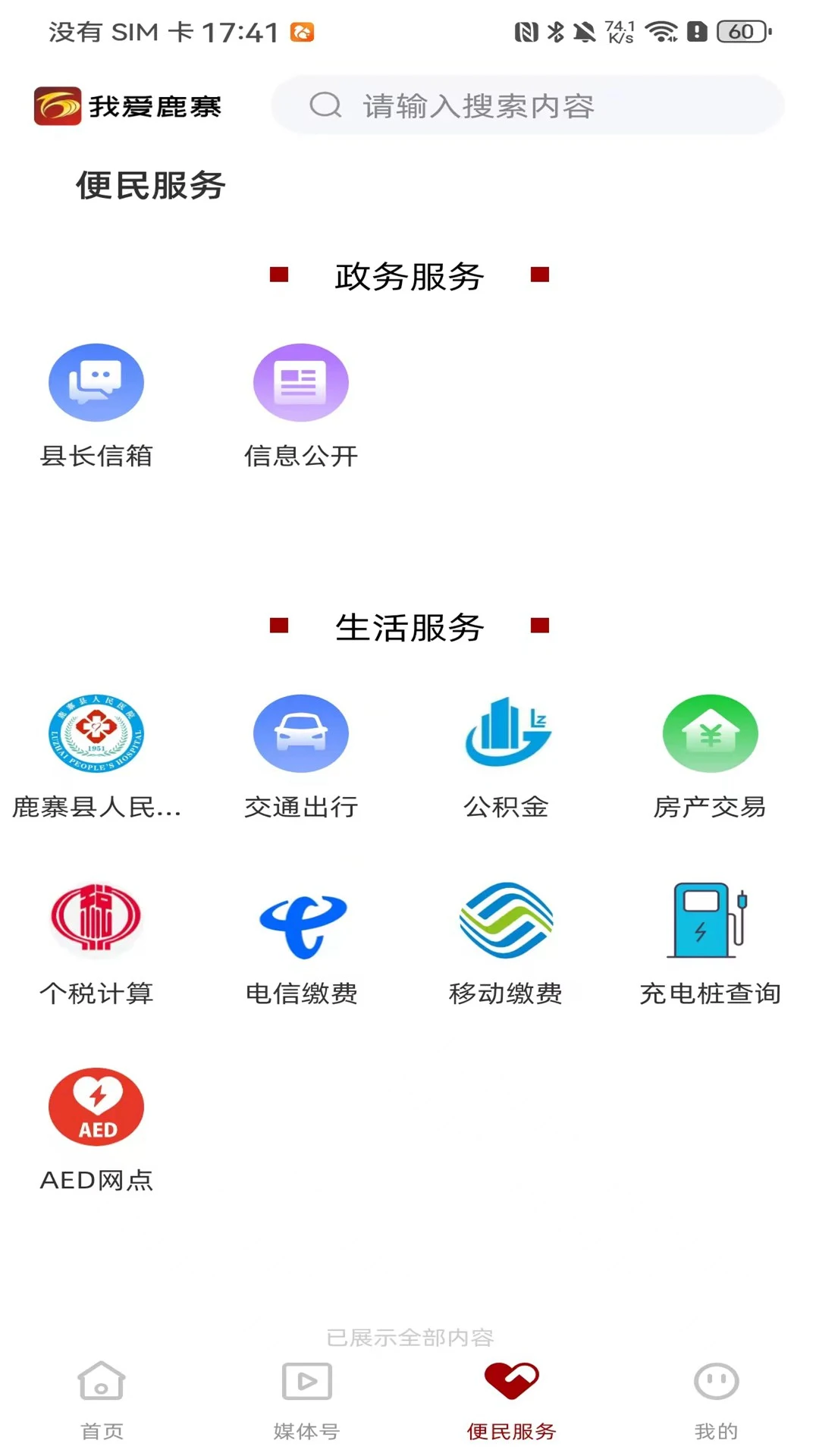Tap the search box 请输入搜索内容

tap(527, 105)
